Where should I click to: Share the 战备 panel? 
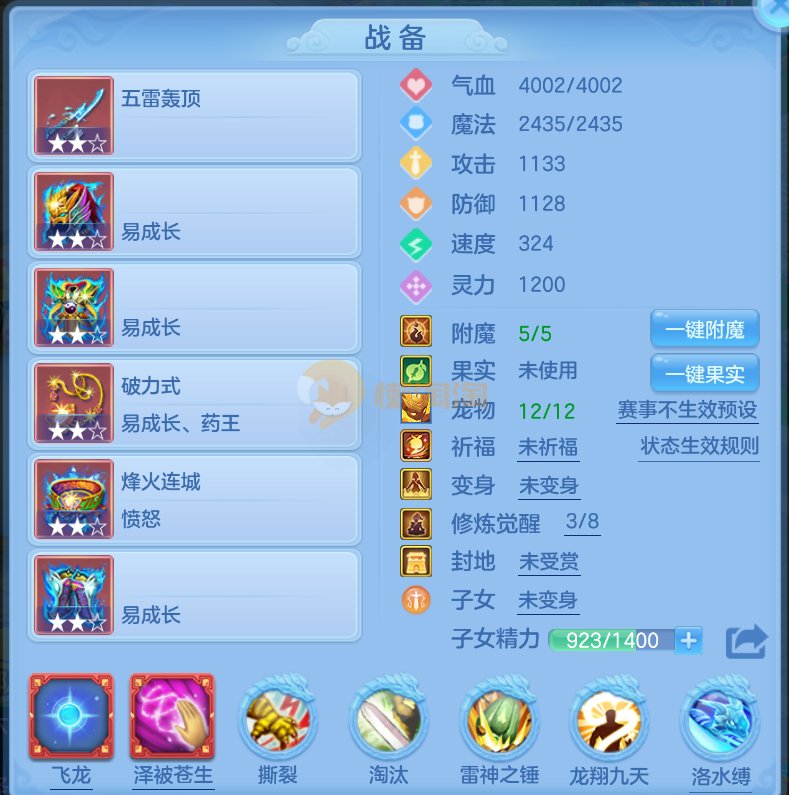point(746,640)
